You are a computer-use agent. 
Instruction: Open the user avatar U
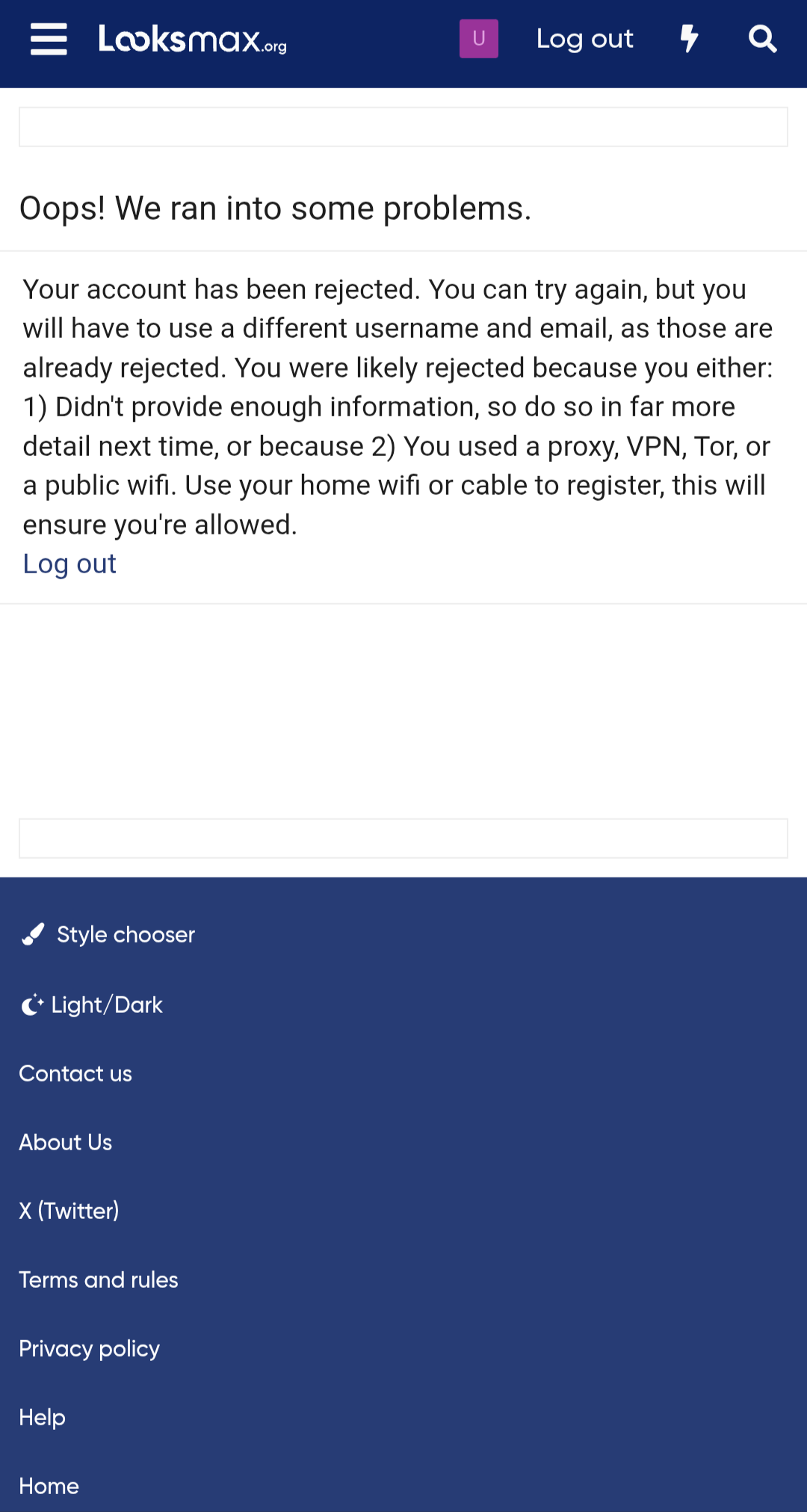point(478,39)
